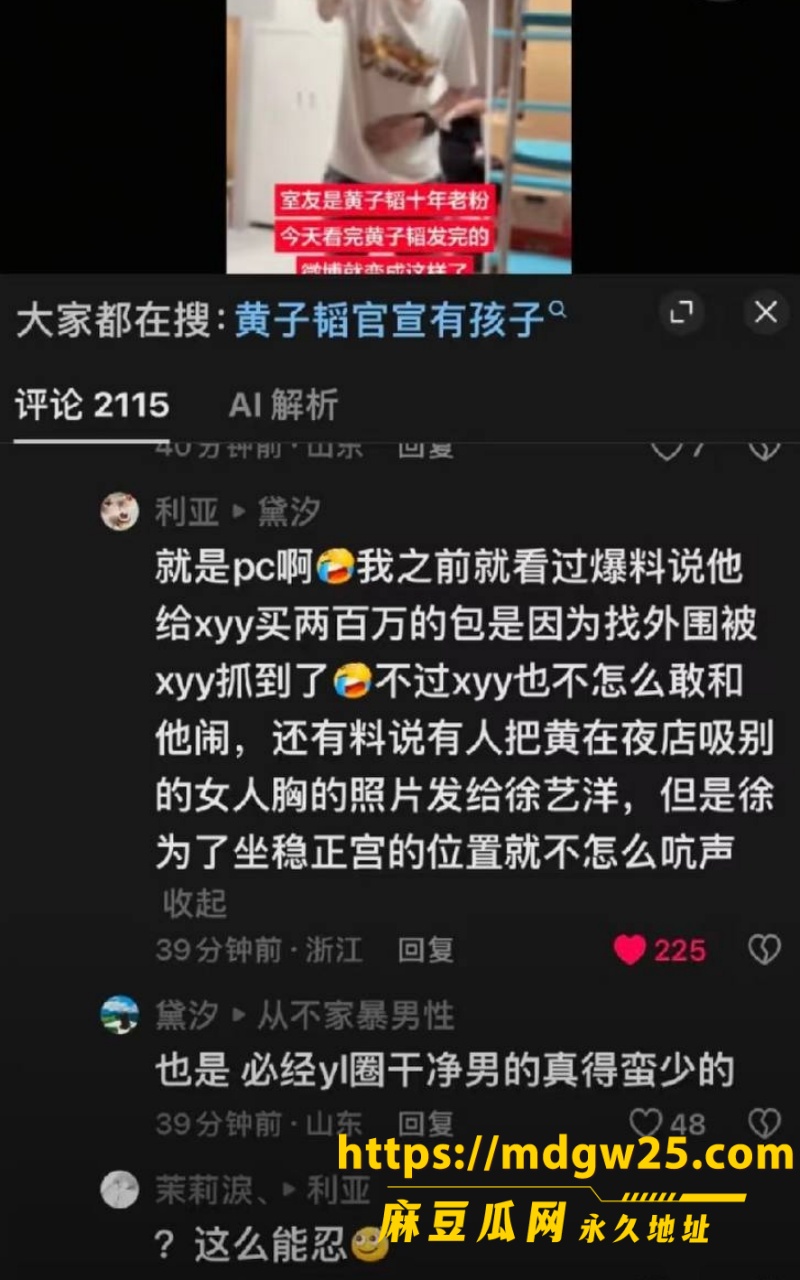Reply to 利亚's comment from 浙江

[426, 949]
